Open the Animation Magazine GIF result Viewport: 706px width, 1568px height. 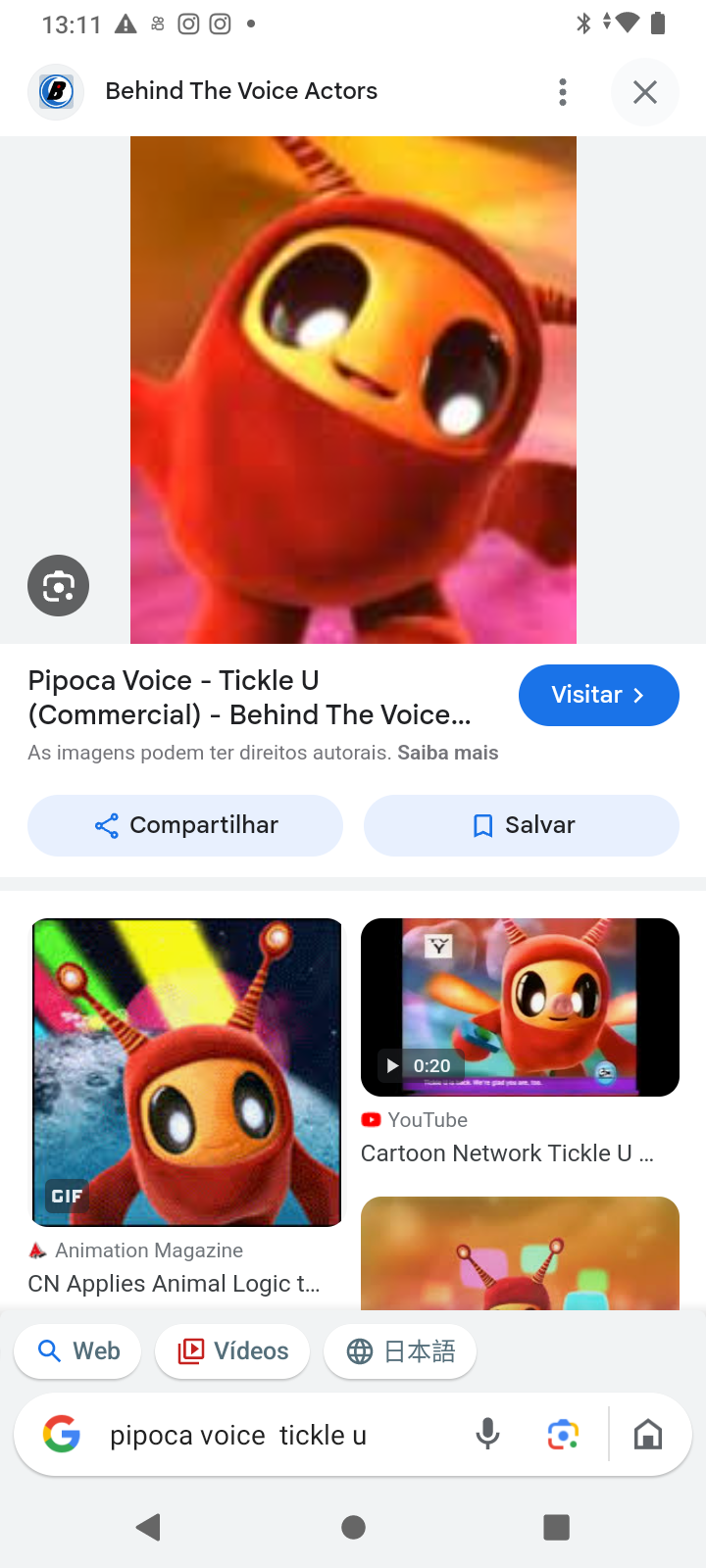click(x=186, y=1072)
